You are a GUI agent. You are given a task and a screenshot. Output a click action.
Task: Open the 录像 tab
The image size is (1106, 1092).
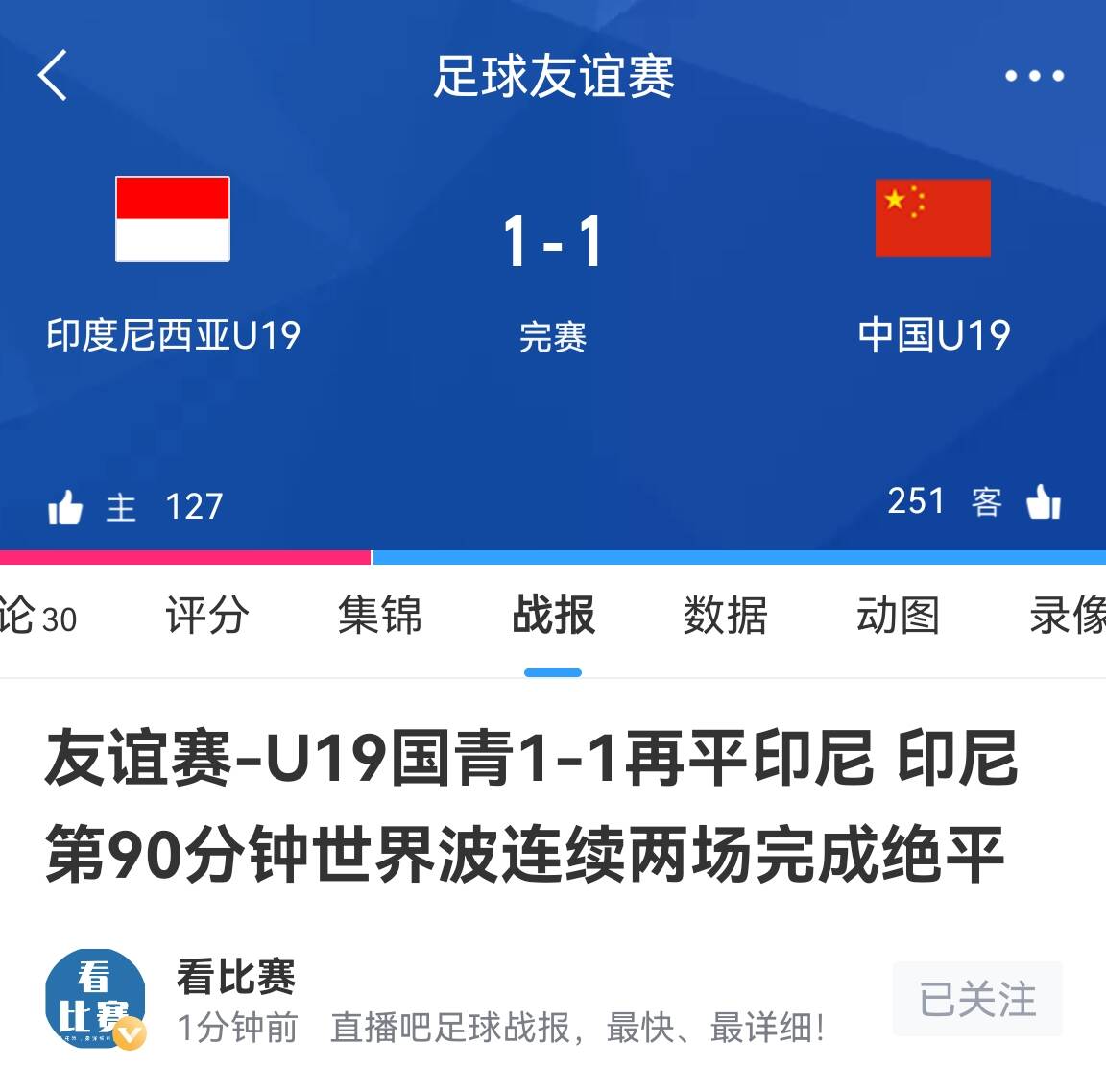click(x=1066, y=616)
